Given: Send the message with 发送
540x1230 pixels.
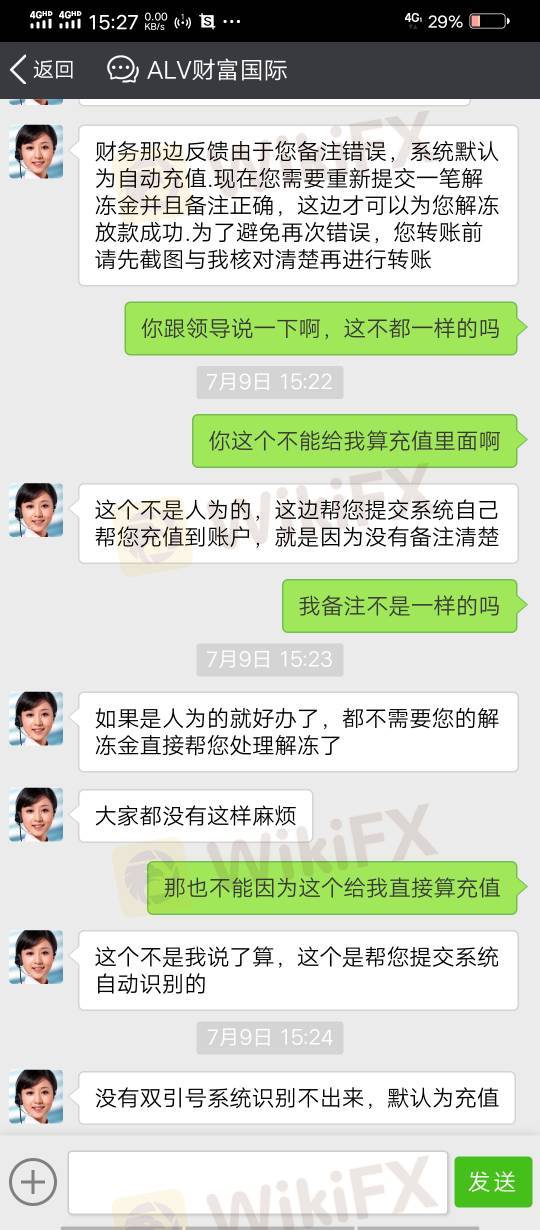Looking at the screenshot, I should coord(493,1182).
